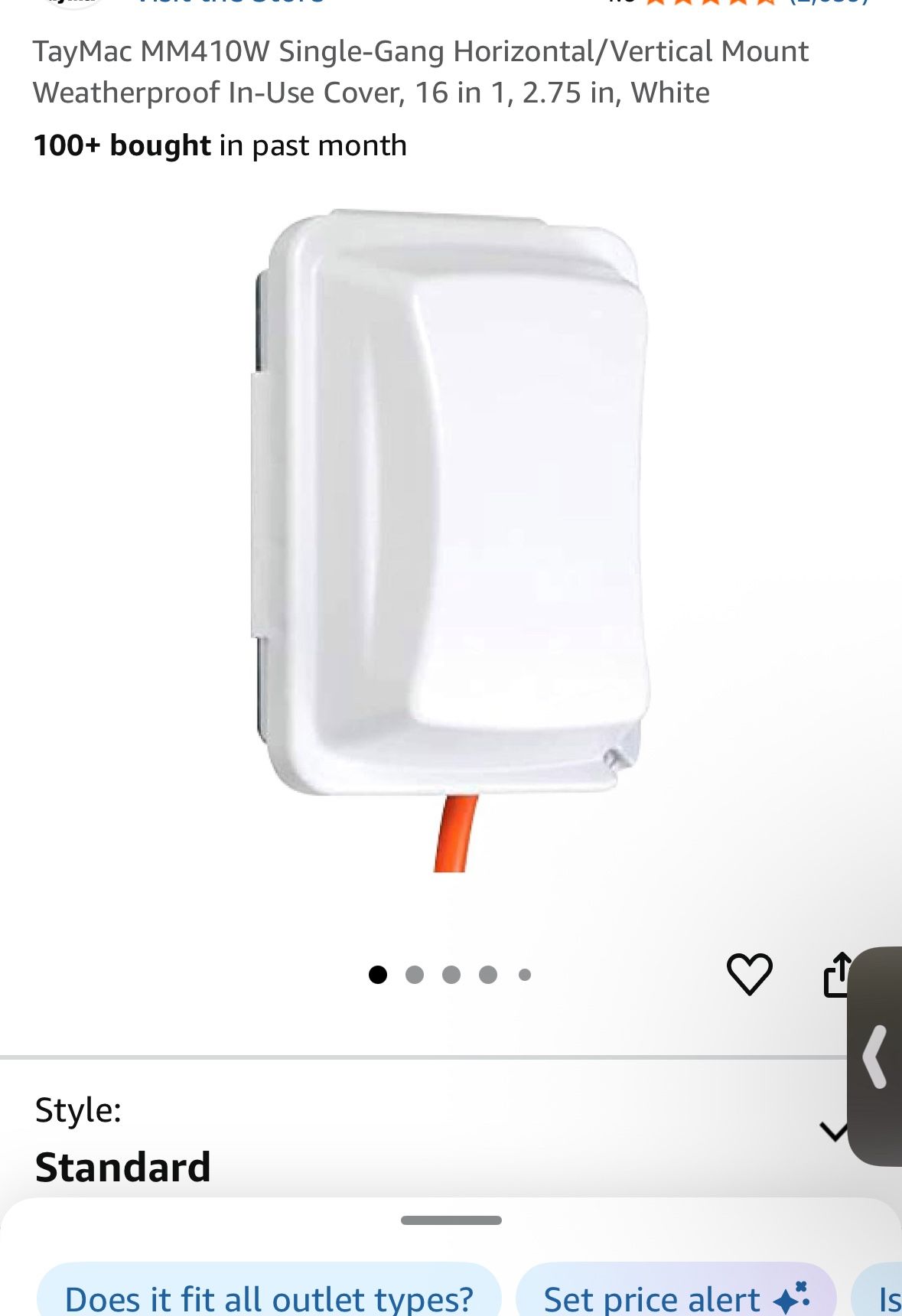Select the second image page dot
The image size is (902, 1316).
point(415,974)
